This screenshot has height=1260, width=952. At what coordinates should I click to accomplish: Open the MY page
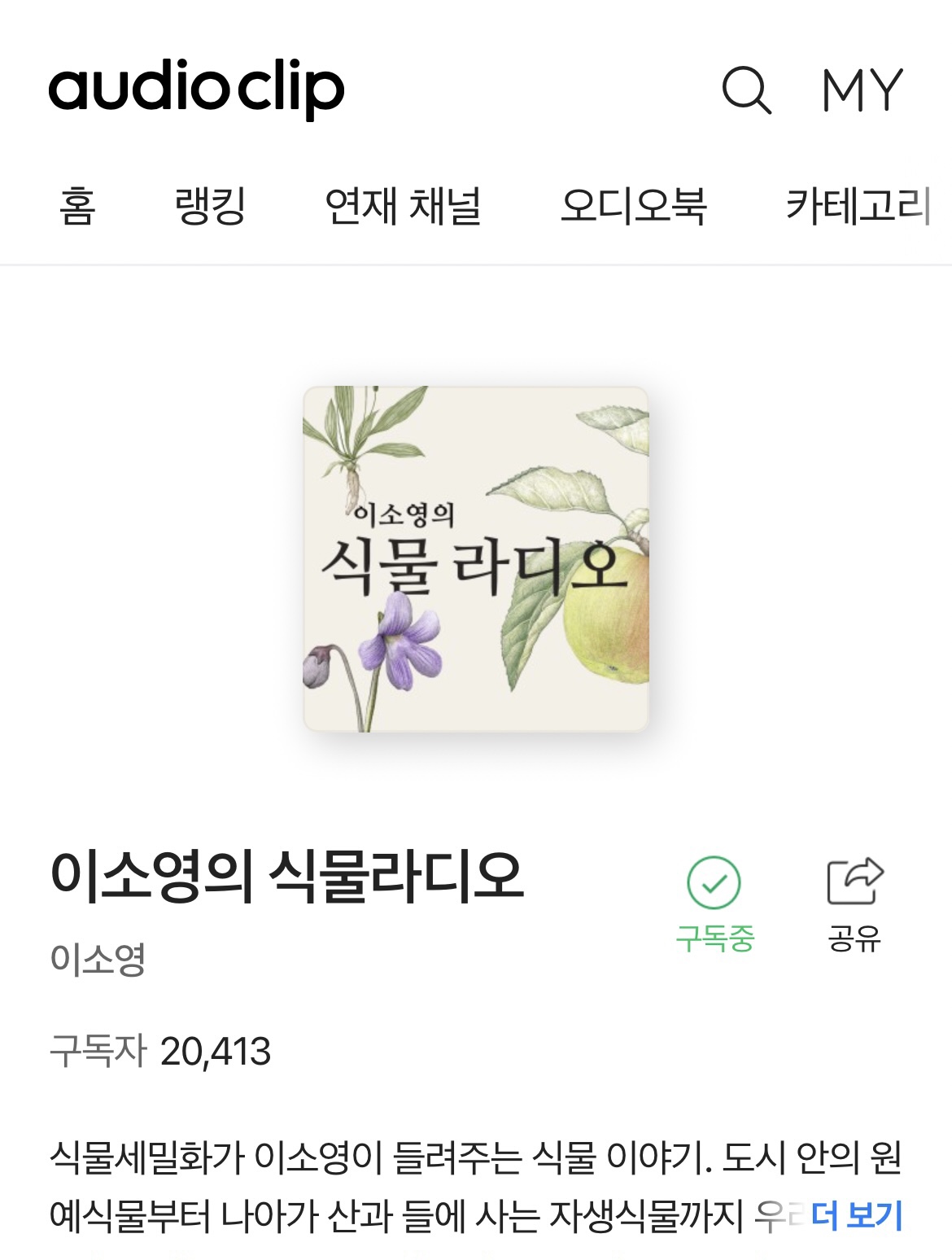coord(862,90)
